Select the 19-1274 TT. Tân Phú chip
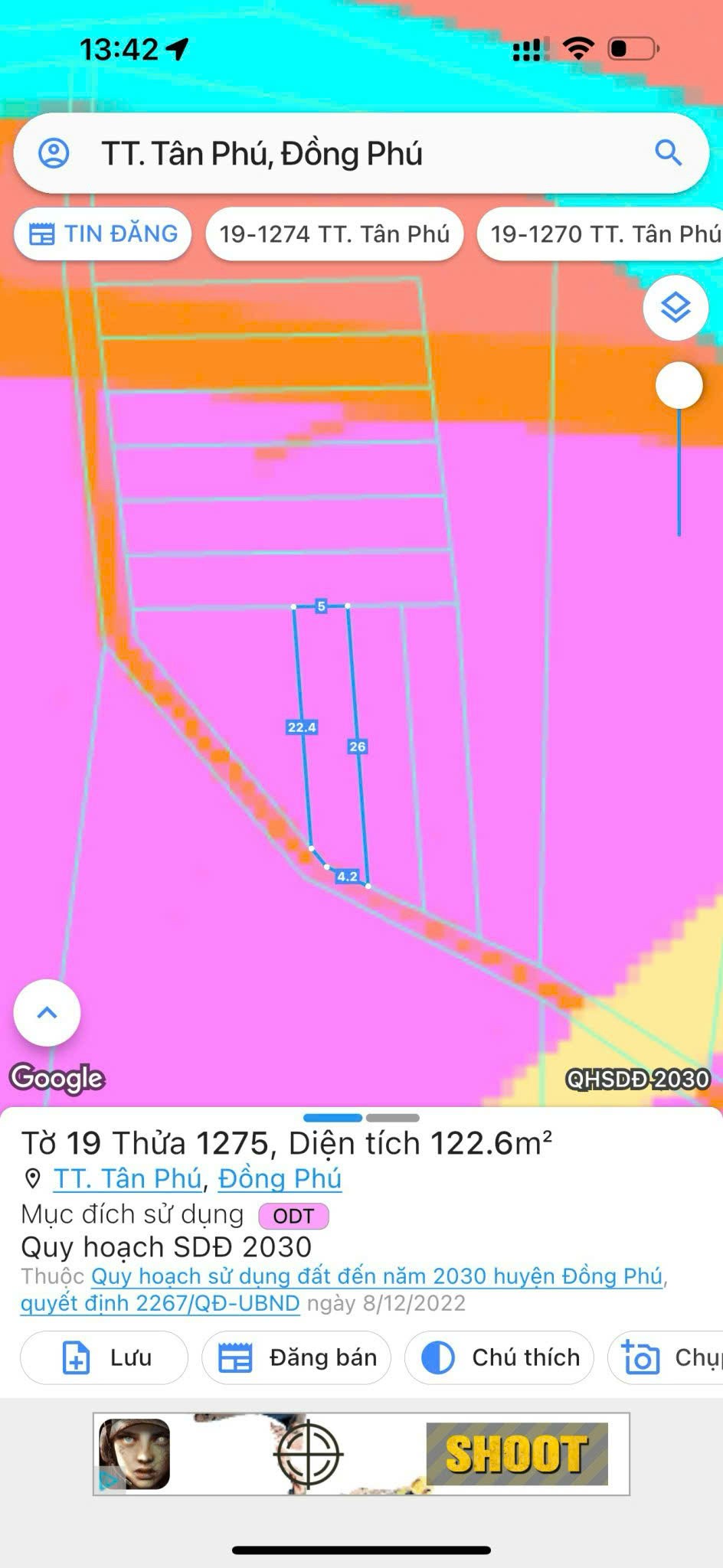Screen dimensions: 723x1568 335,234
